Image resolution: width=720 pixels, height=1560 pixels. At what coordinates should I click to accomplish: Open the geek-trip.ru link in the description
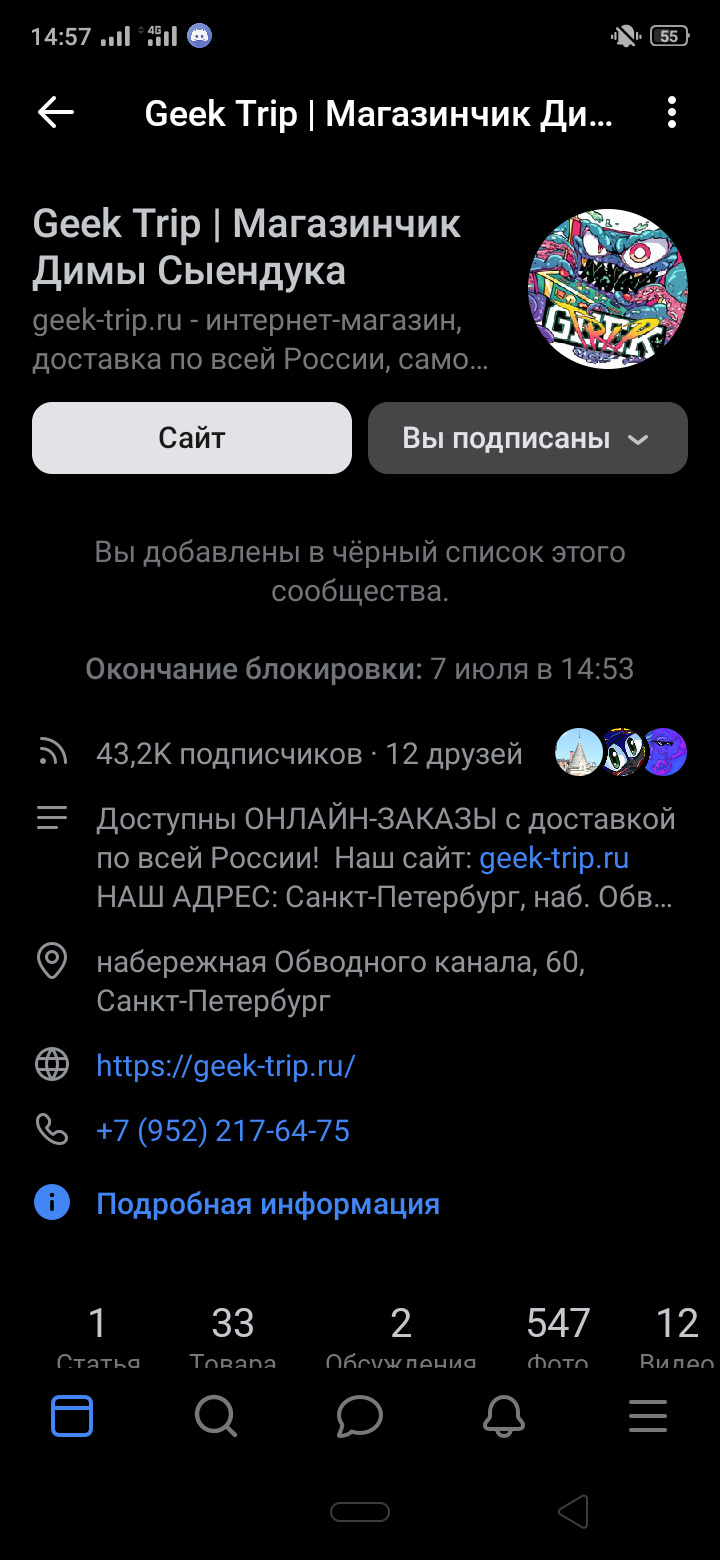point(554,859)
